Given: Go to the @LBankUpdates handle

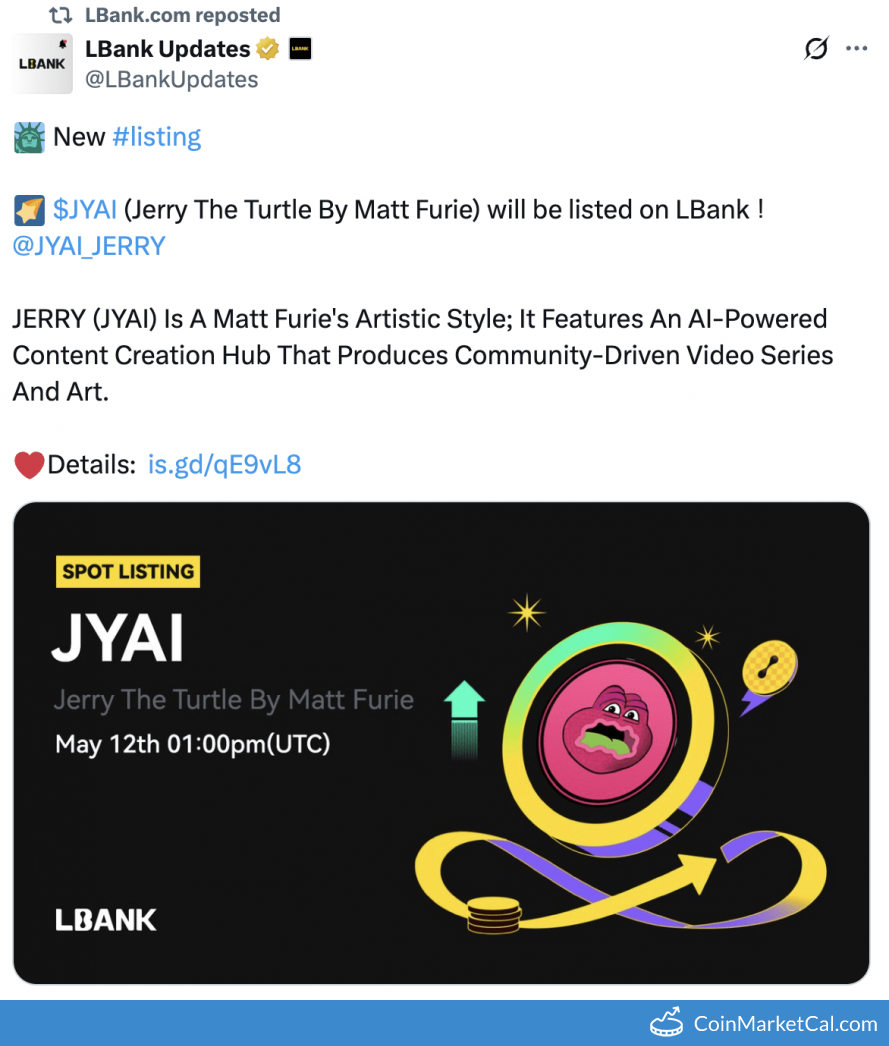Looking at the screenshot, I should tap(171, 79).
